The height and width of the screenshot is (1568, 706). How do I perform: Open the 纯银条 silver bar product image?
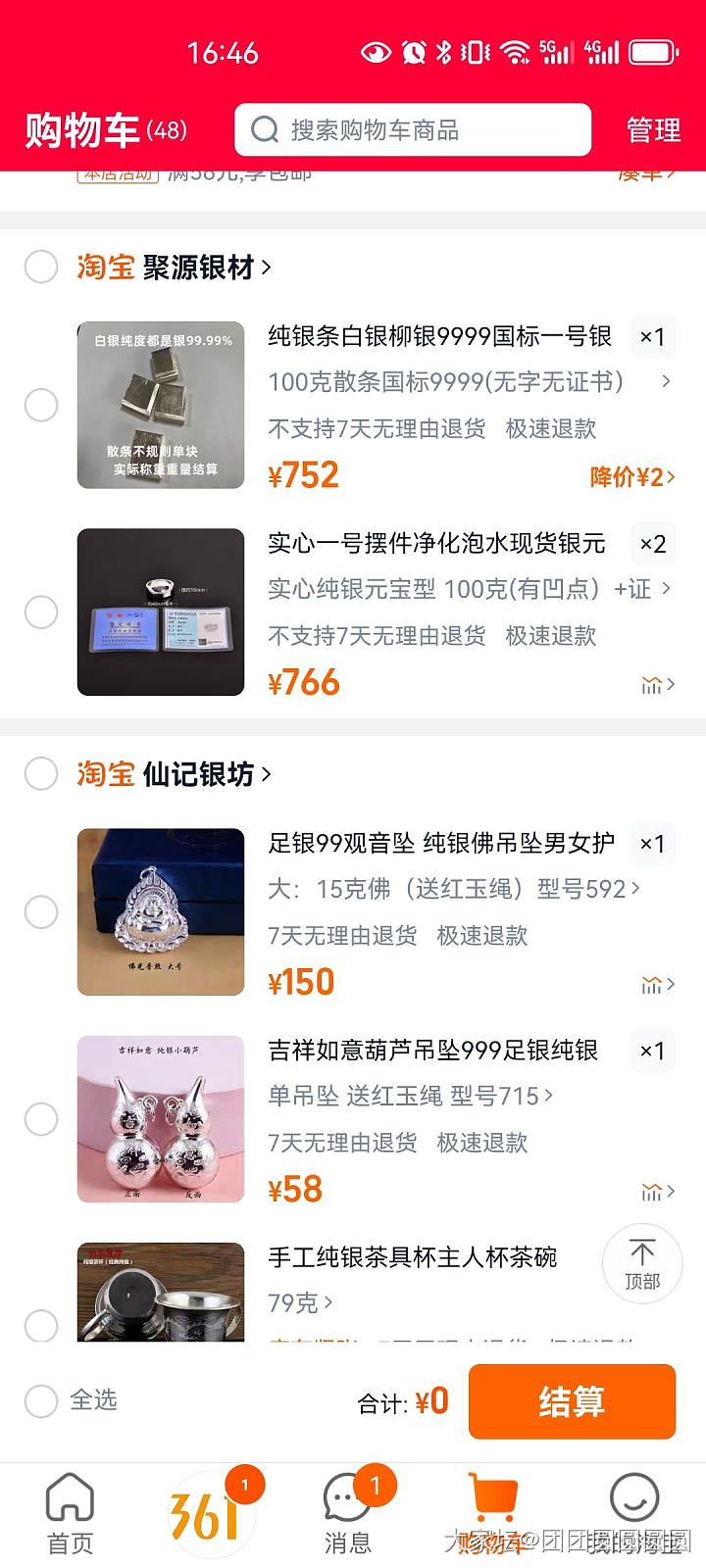tap(161, 405)
